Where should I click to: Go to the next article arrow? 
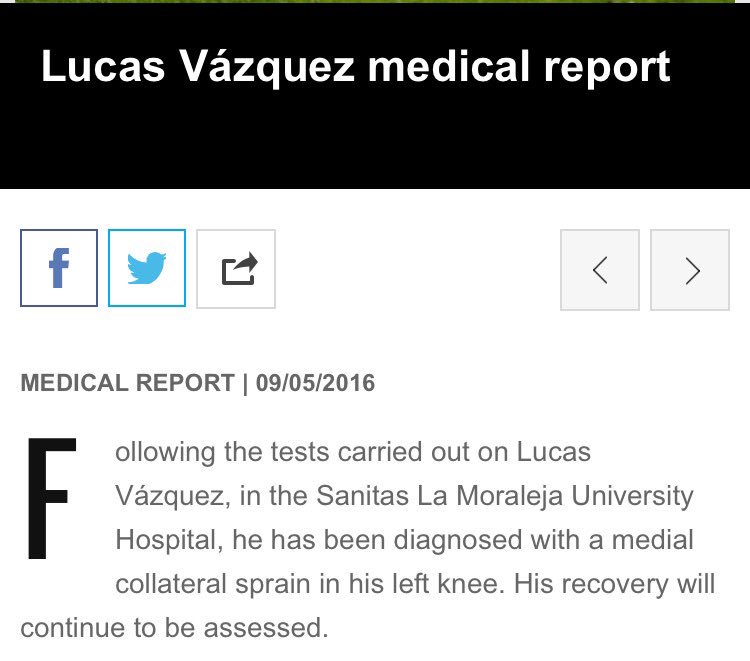tap(690, 270)
